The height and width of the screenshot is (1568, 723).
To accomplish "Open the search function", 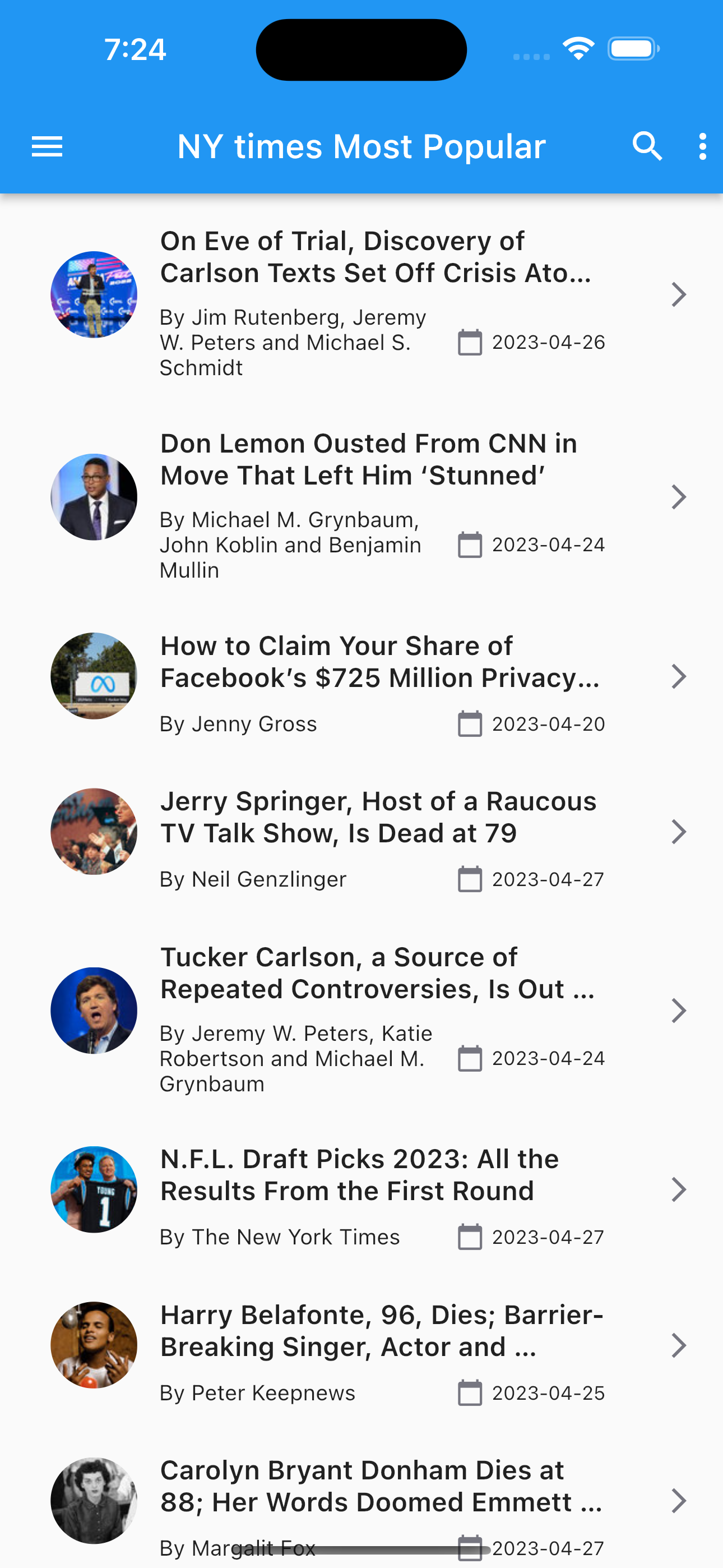I will point(647,146).
